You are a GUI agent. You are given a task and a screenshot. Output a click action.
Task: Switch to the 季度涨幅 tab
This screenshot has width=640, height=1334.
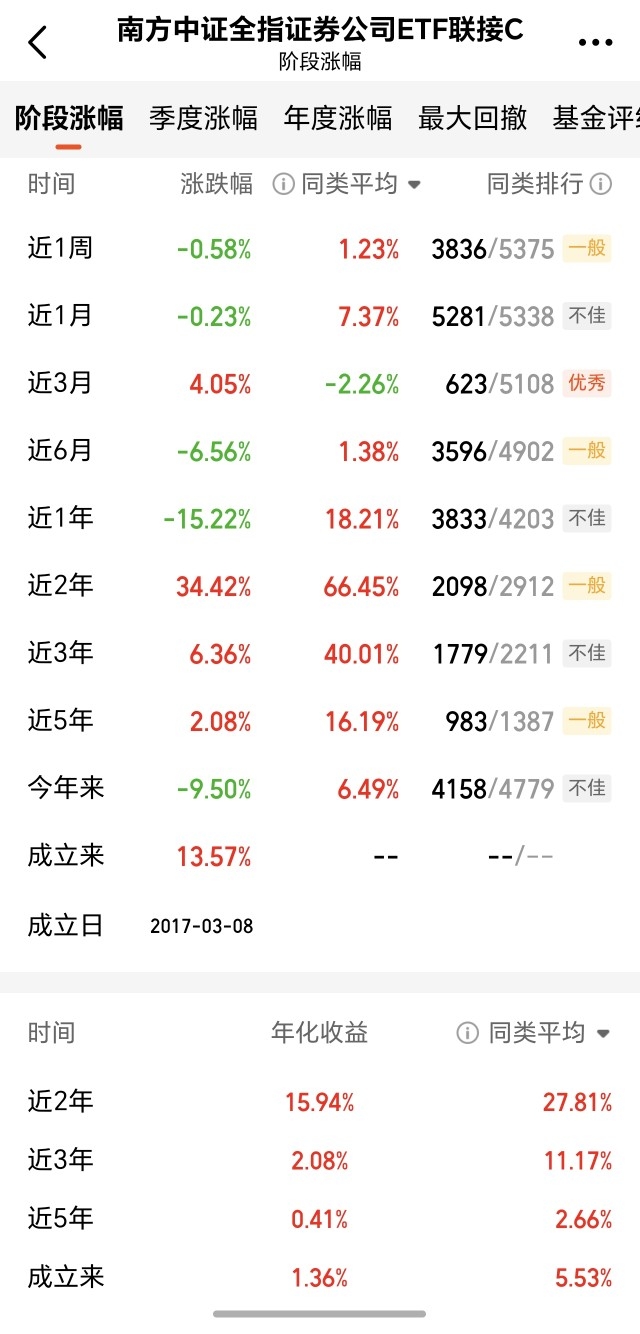[x=203, y=118]
